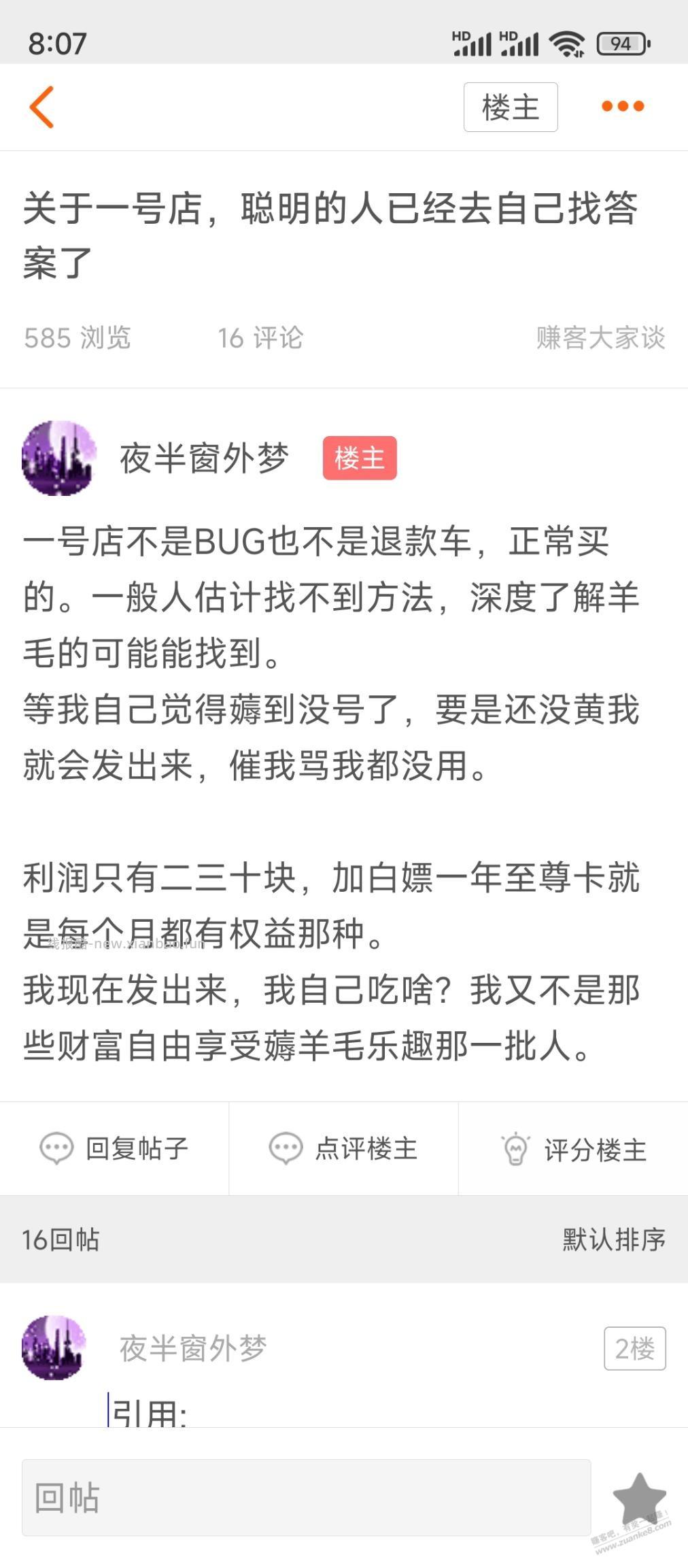The height and width of the screenshot is (1568, 688).
Task: Open the three-dot options menu
Action: [x=623, y=107]
